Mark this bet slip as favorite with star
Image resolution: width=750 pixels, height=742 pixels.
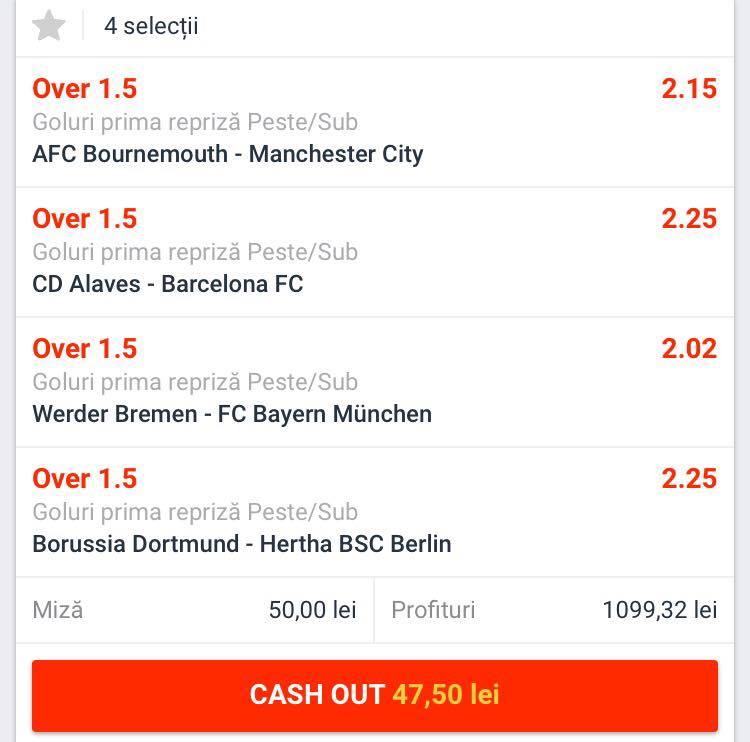[49, 26]
